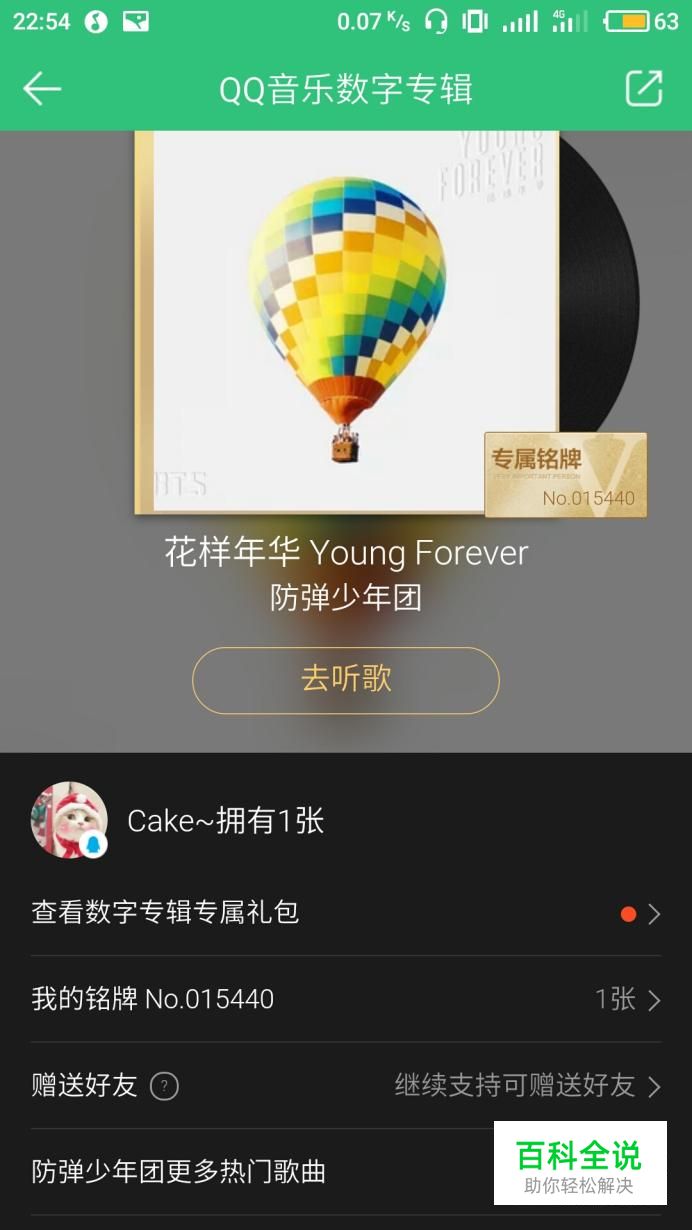
Task: Open 防弹少年团更多热门歌曲 row
Action: click(x=250, y=1172)
